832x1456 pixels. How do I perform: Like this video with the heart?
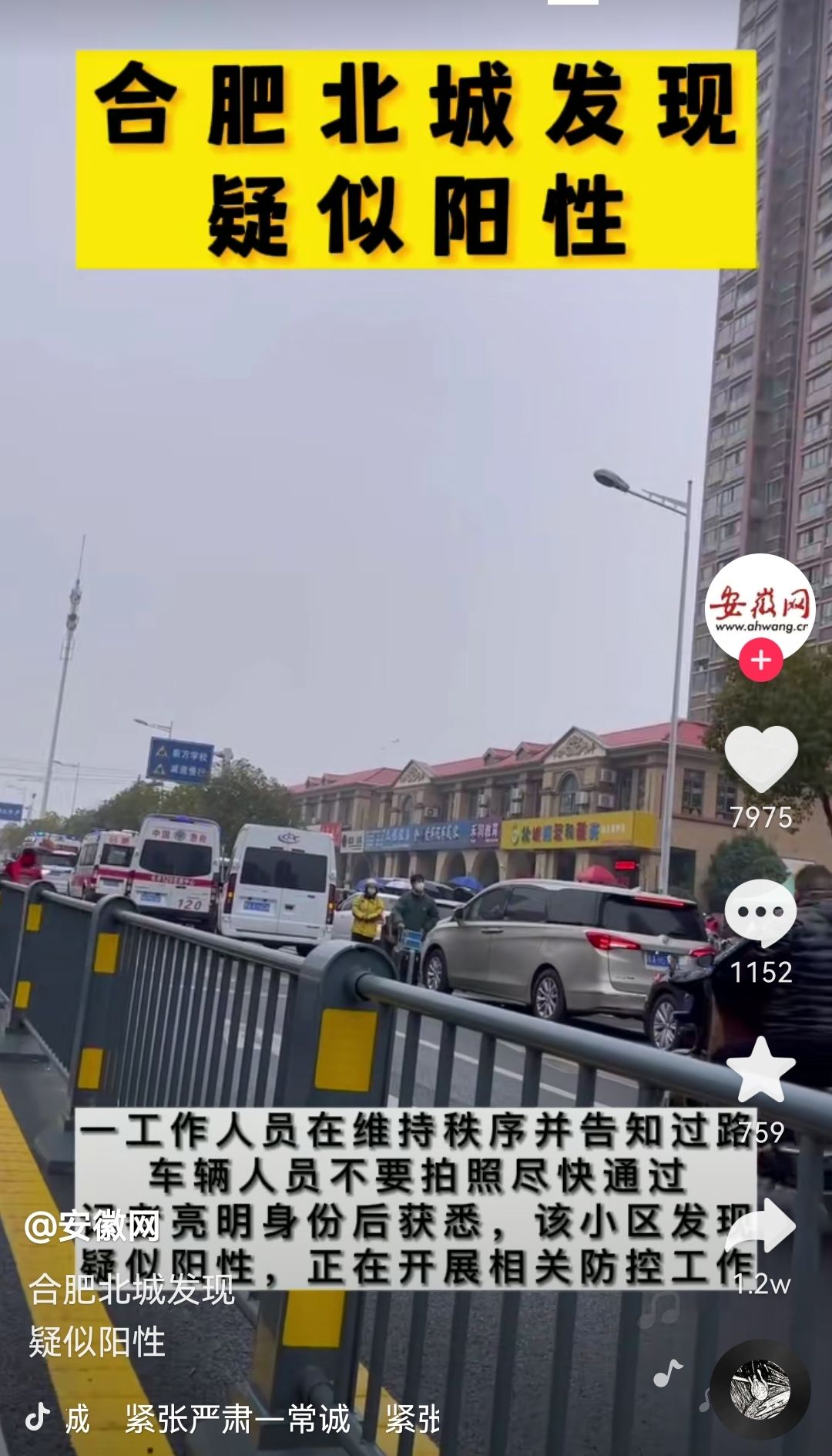[761, 758]
